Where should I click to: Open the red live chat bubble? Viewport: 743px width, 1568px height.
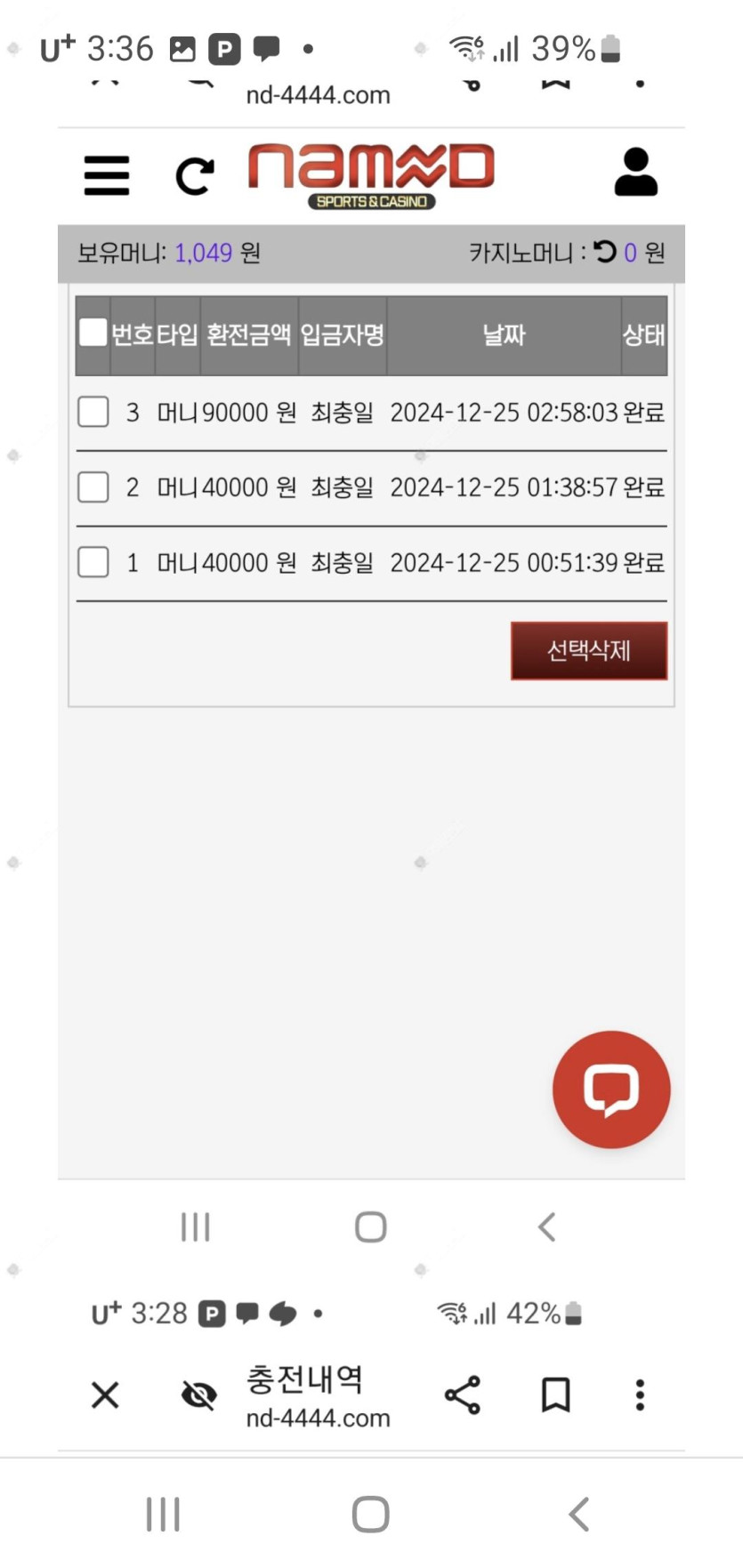point(611,1090)
